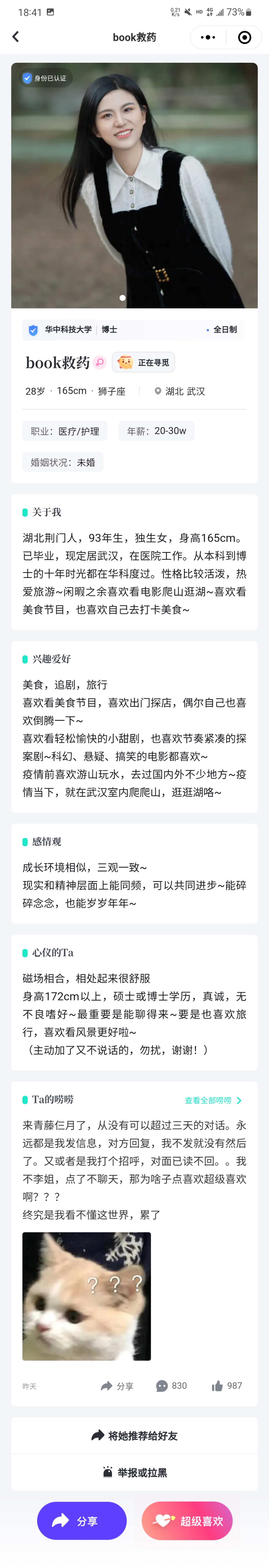
Task: Tap the blue 分享 button at bottom
Action: point(82,1520)
